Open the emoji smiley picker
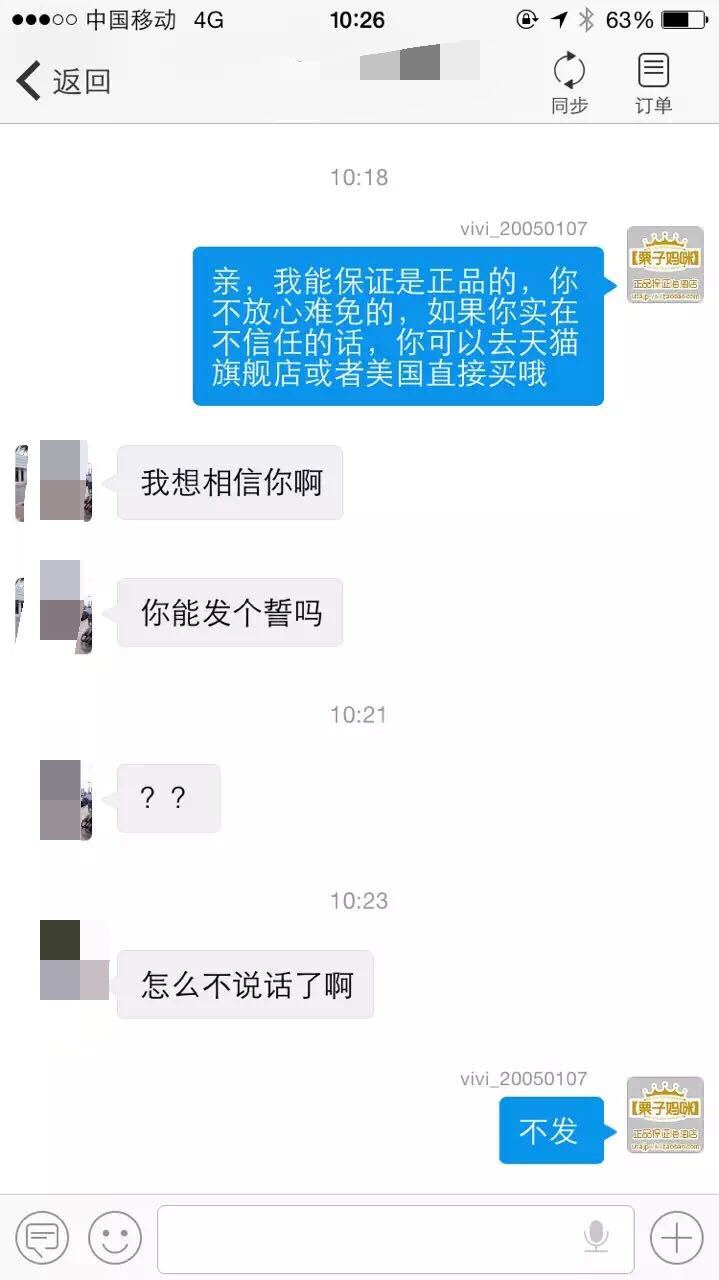 click(115, 1239)
